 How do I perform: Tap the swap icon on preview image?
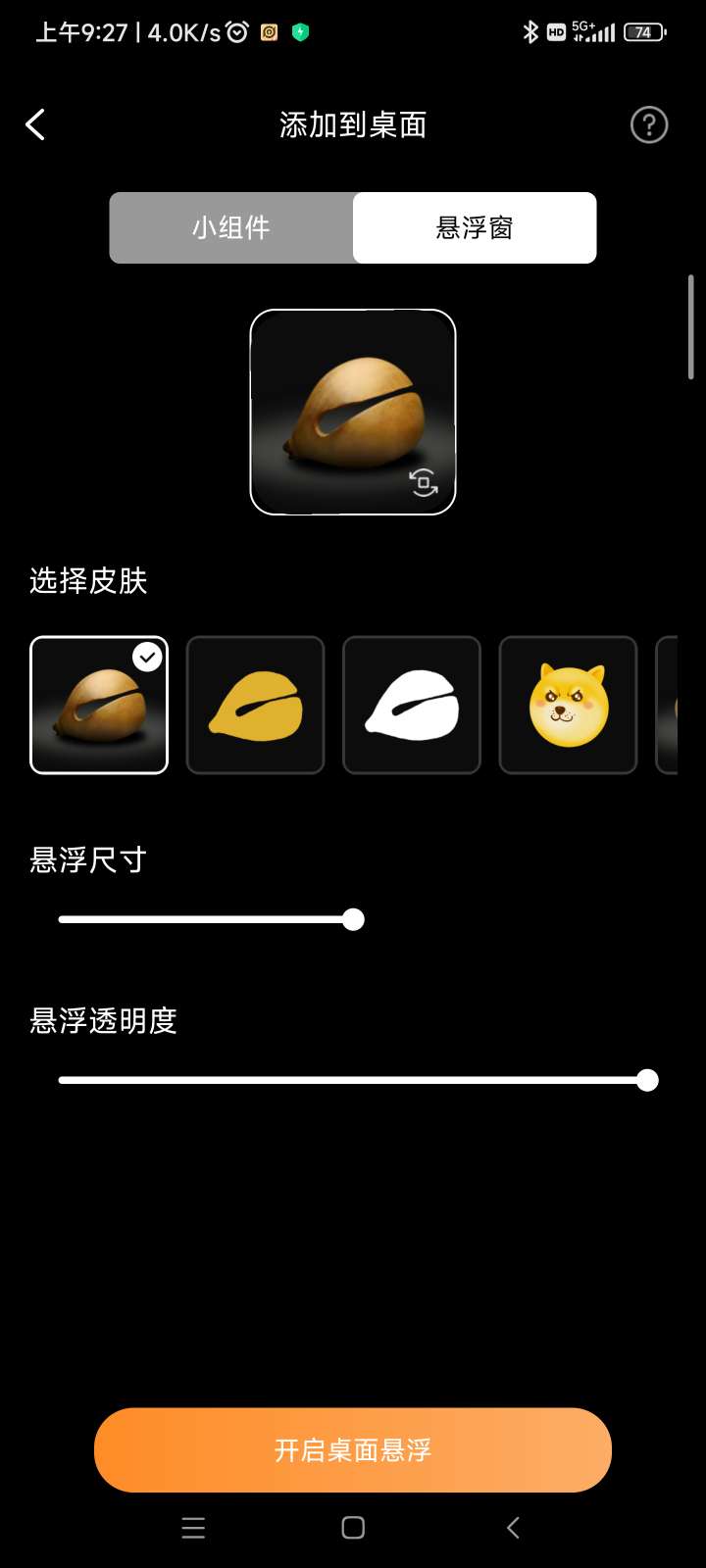424,482
